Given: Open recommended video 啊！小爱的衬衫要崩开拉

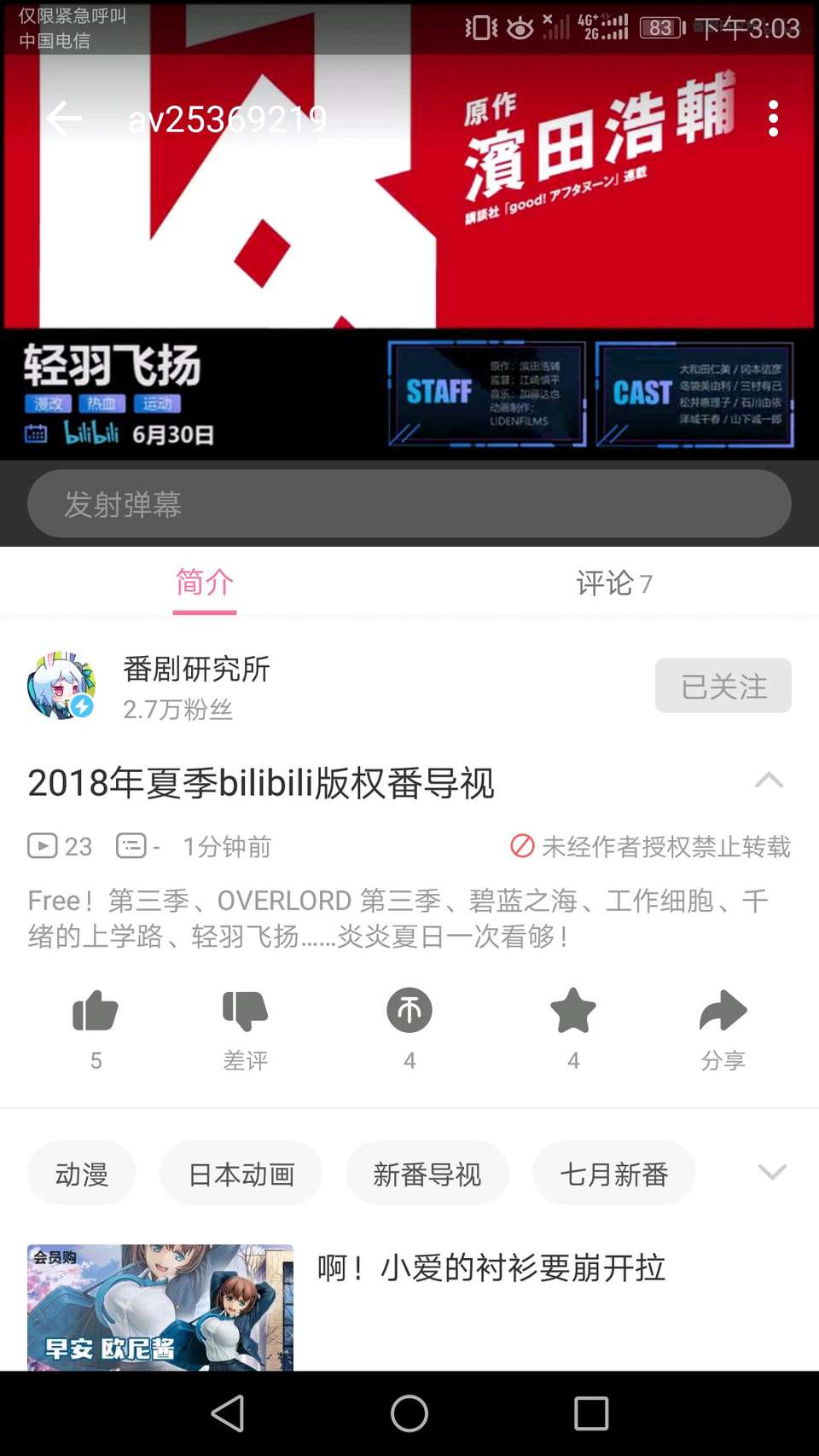Looking at the screenshot, I should (491, 1267).
